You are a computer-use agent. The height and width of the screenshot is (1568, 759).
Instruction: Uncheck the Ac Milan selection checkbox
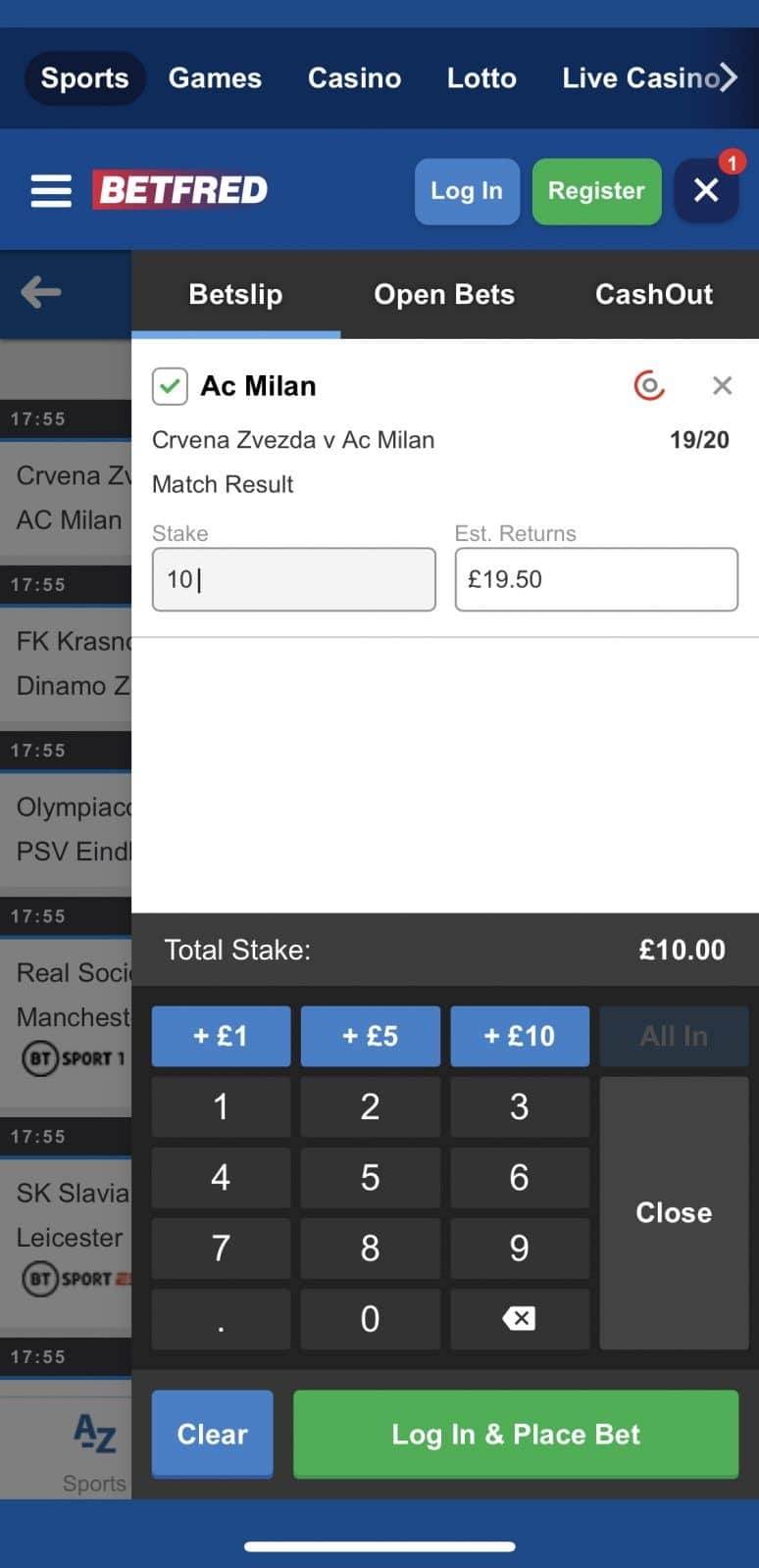[x=170, y=386]
